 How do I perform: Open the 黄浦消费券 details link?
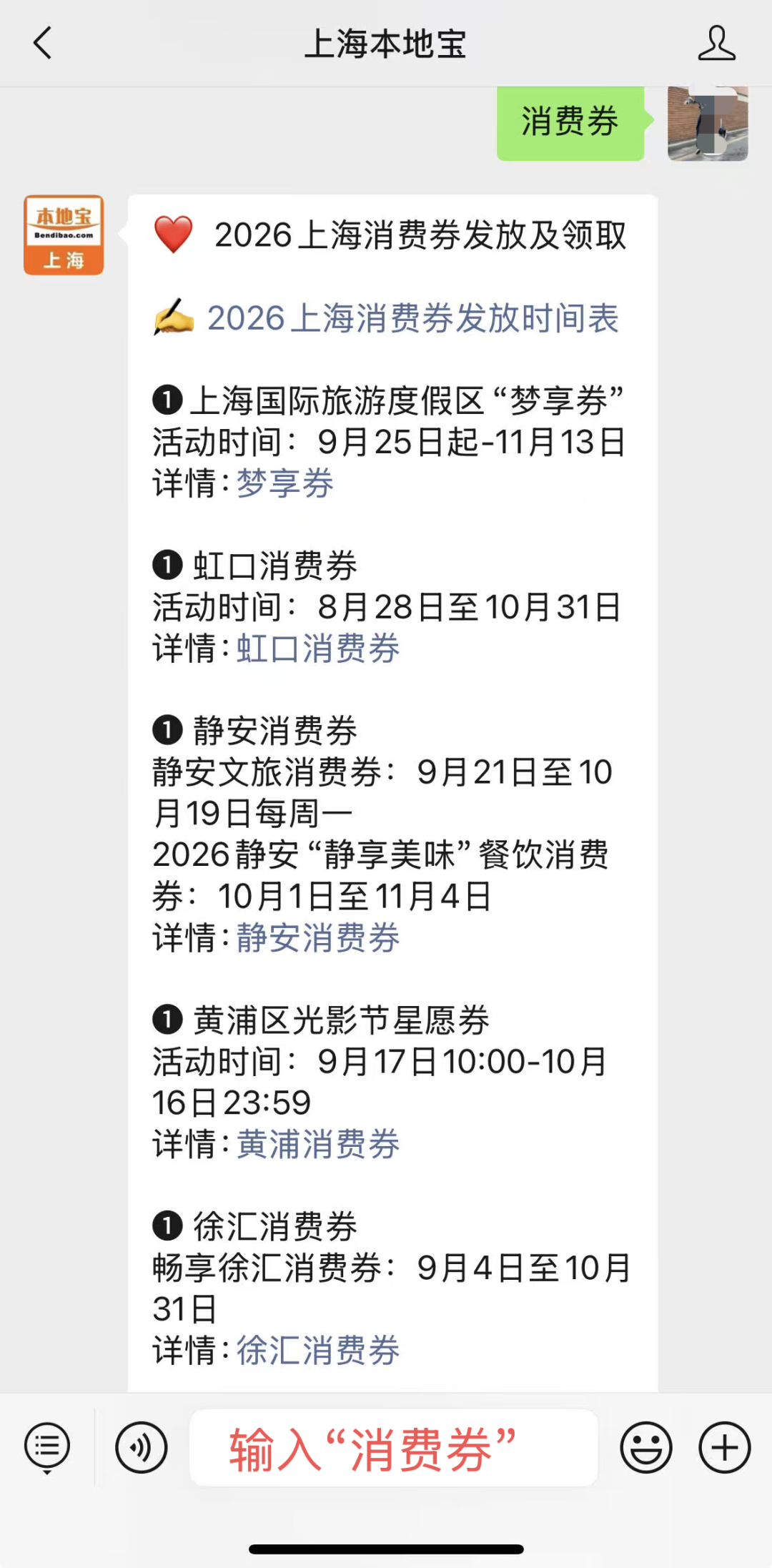318,1144
